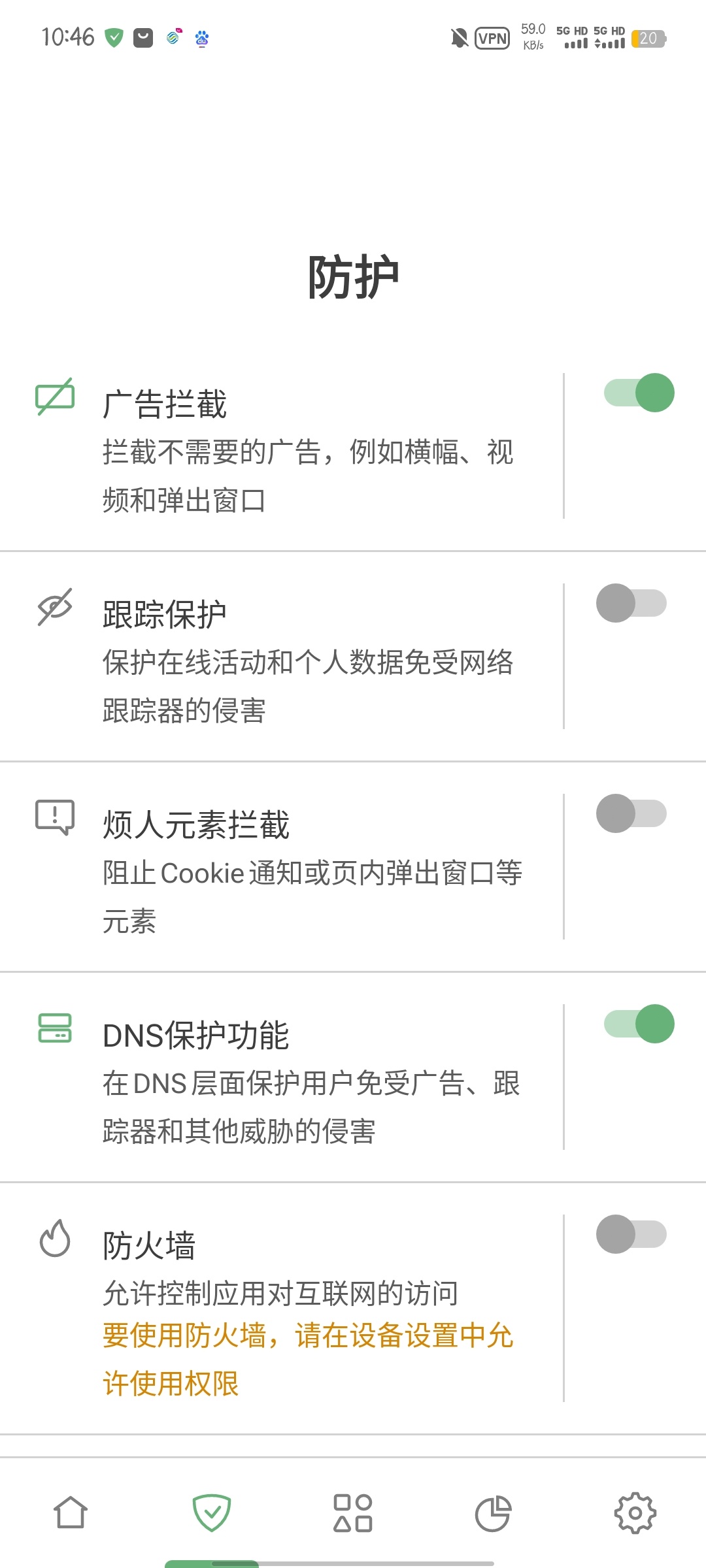Enable the 防火墙 switch
This screenshot has height=1568, width=706.
(631, 1234)
